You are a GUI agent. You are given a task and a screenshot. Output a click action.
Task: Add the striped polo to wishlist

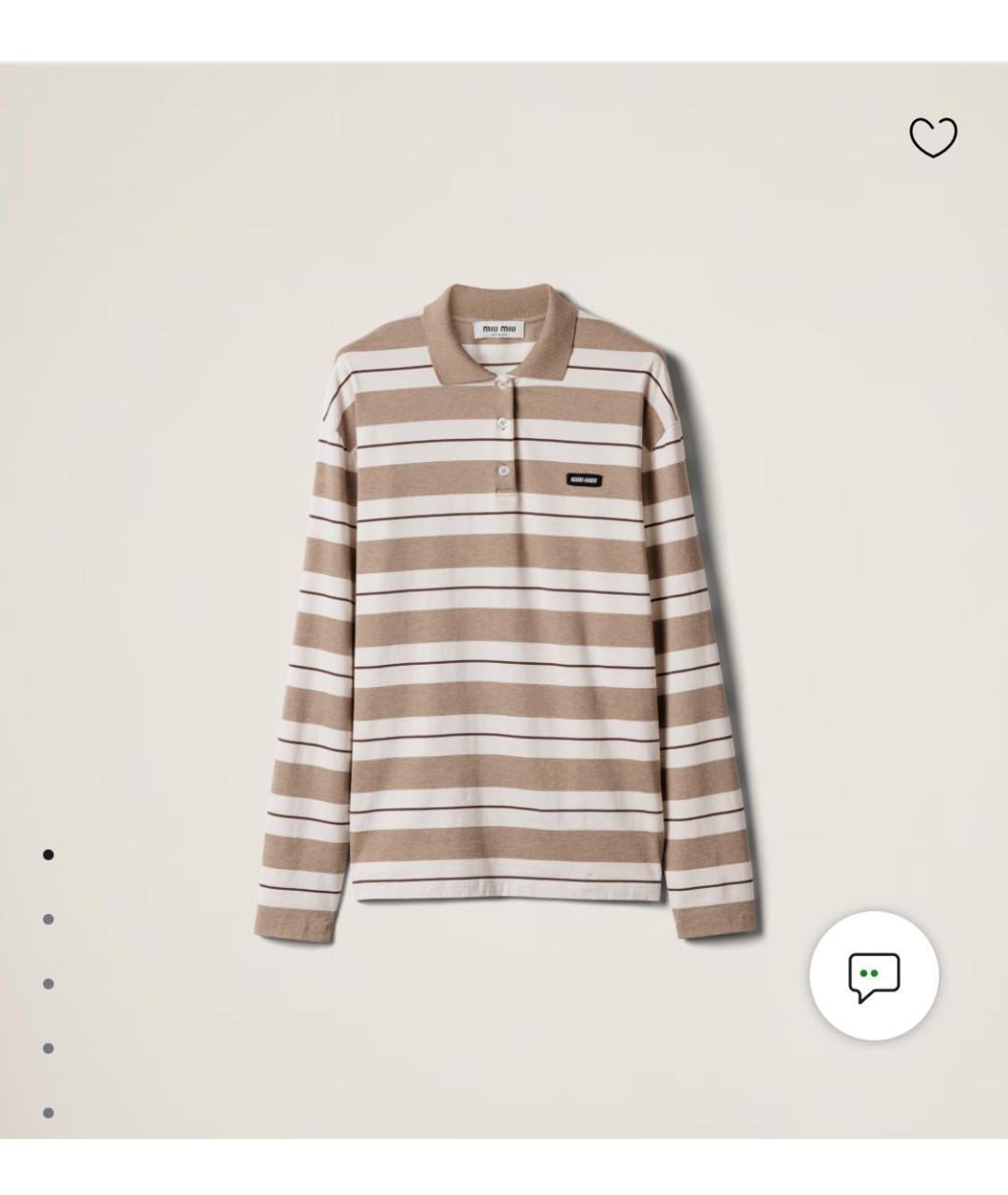click(x=933, y=137)
